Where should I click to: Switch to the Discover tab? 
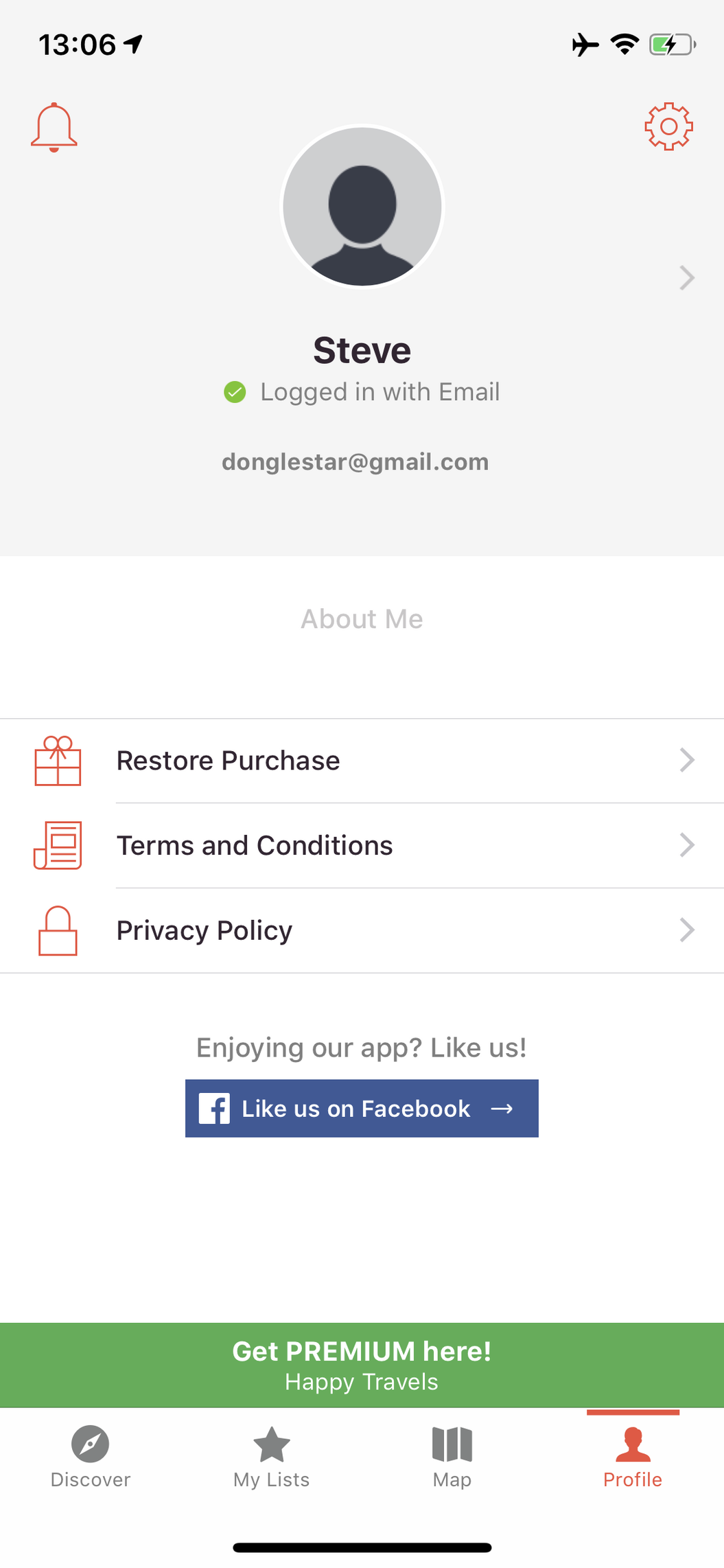pyautogui.click(x=91, y=1457)
